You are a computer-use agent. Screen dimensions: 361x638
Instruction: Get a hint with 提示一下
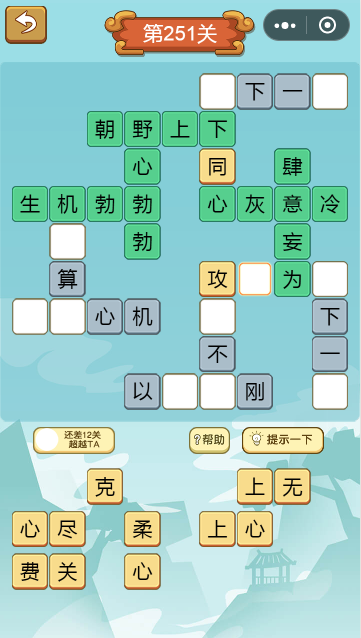coord(283,440)
